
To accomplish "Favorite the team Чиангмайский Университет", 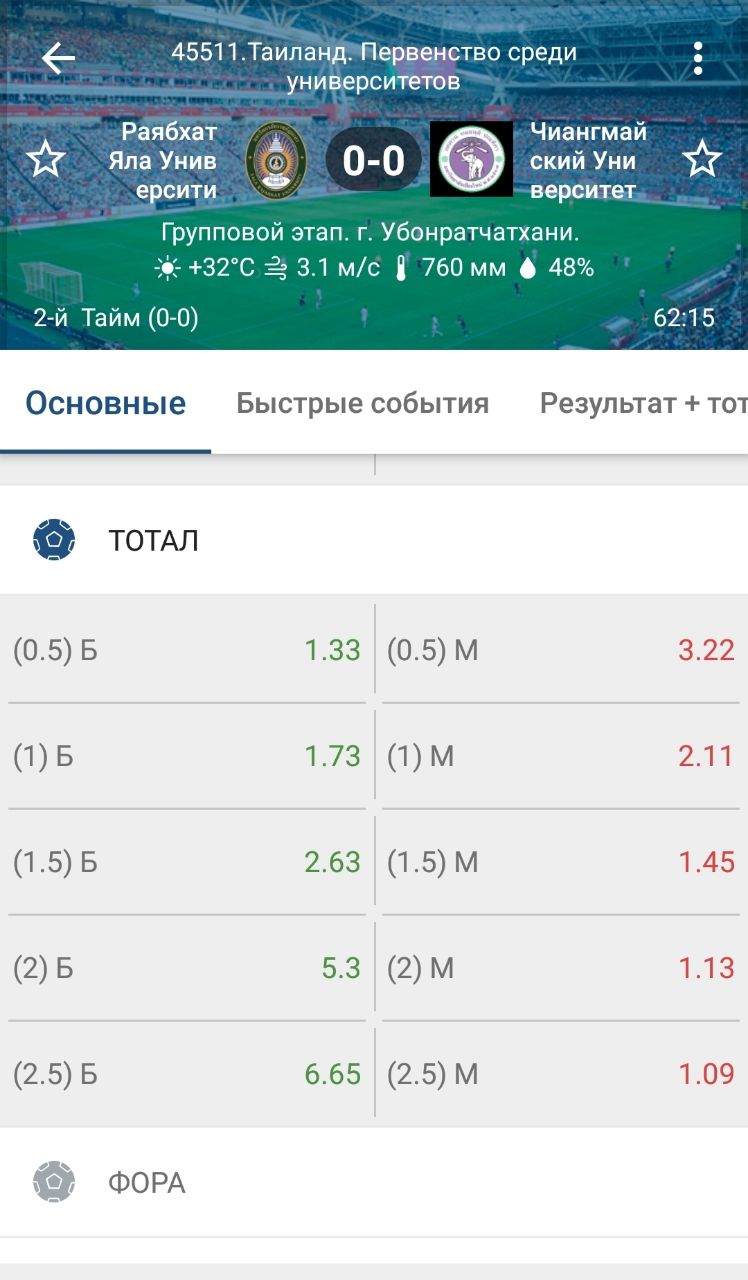I will (702, 160).
